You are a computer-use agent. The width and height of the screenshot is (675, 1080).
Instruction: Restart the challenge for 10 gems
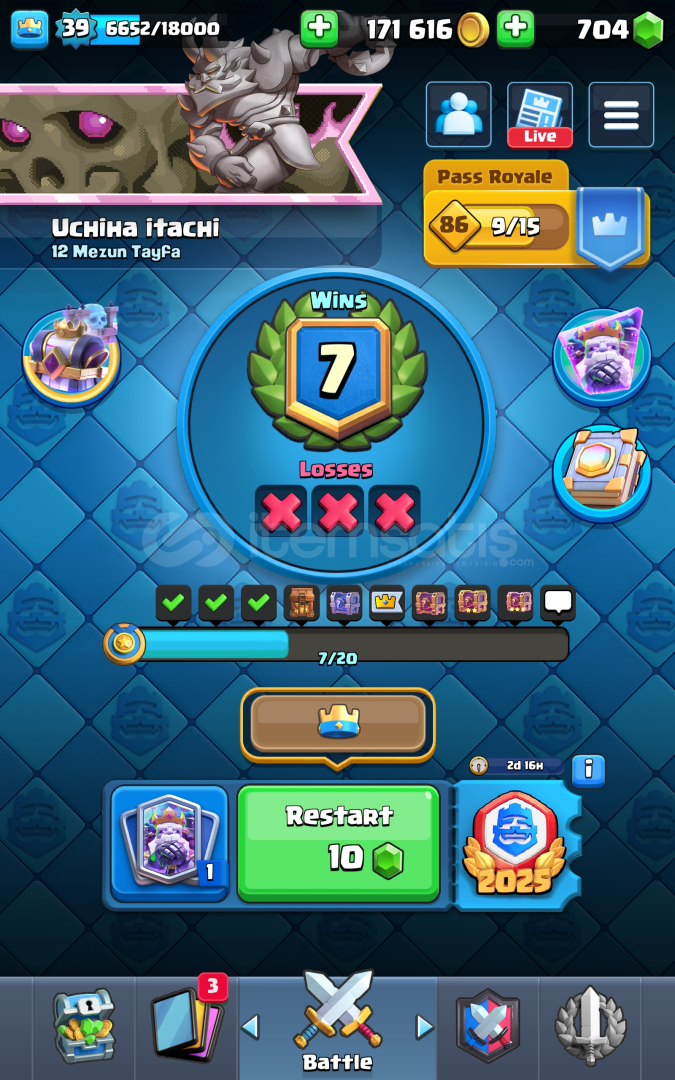pyautogui.click(x=338, y=843)
